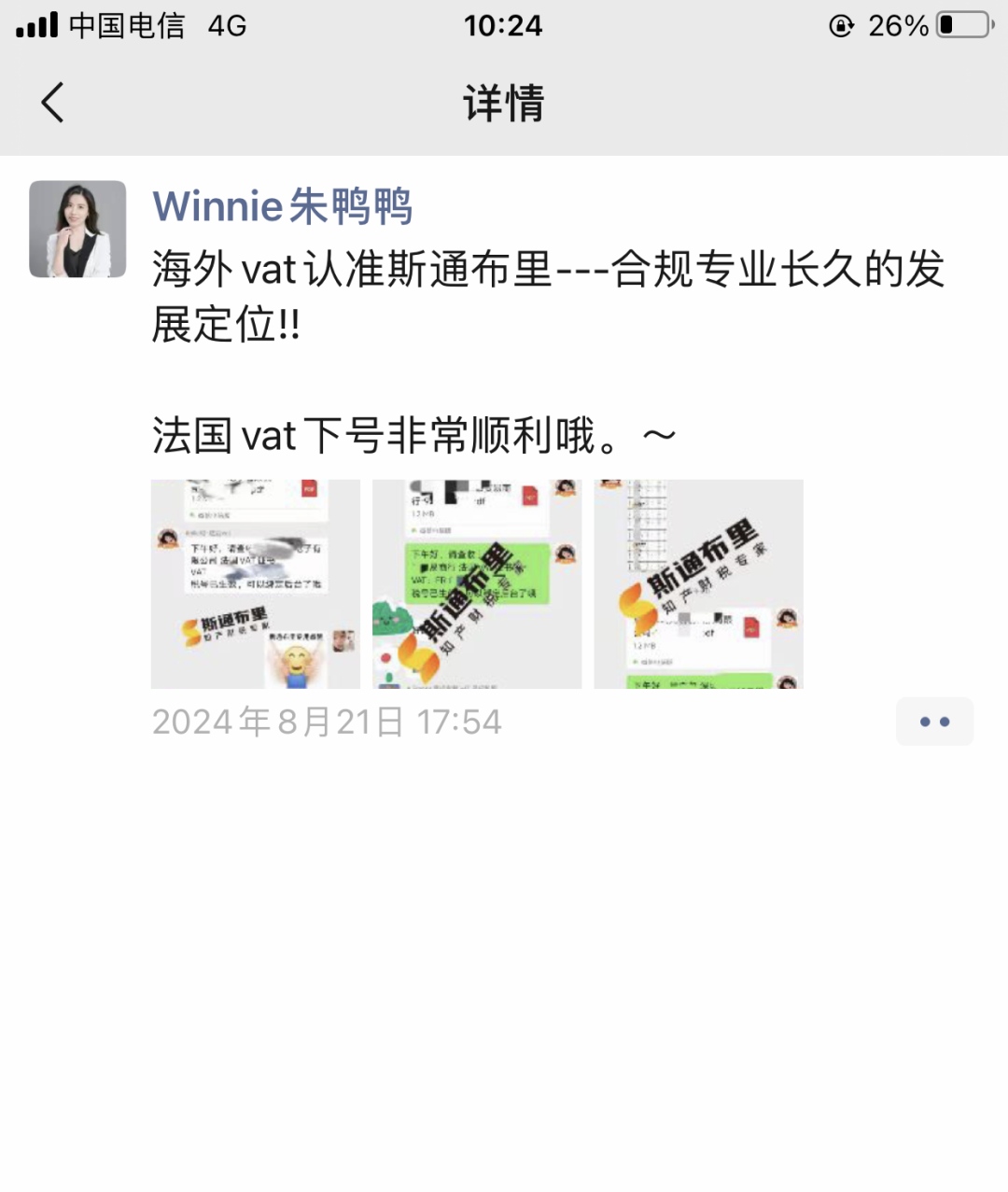Tap the 中国电信 carrier label

pyautogui.click(x=126, y=26)
